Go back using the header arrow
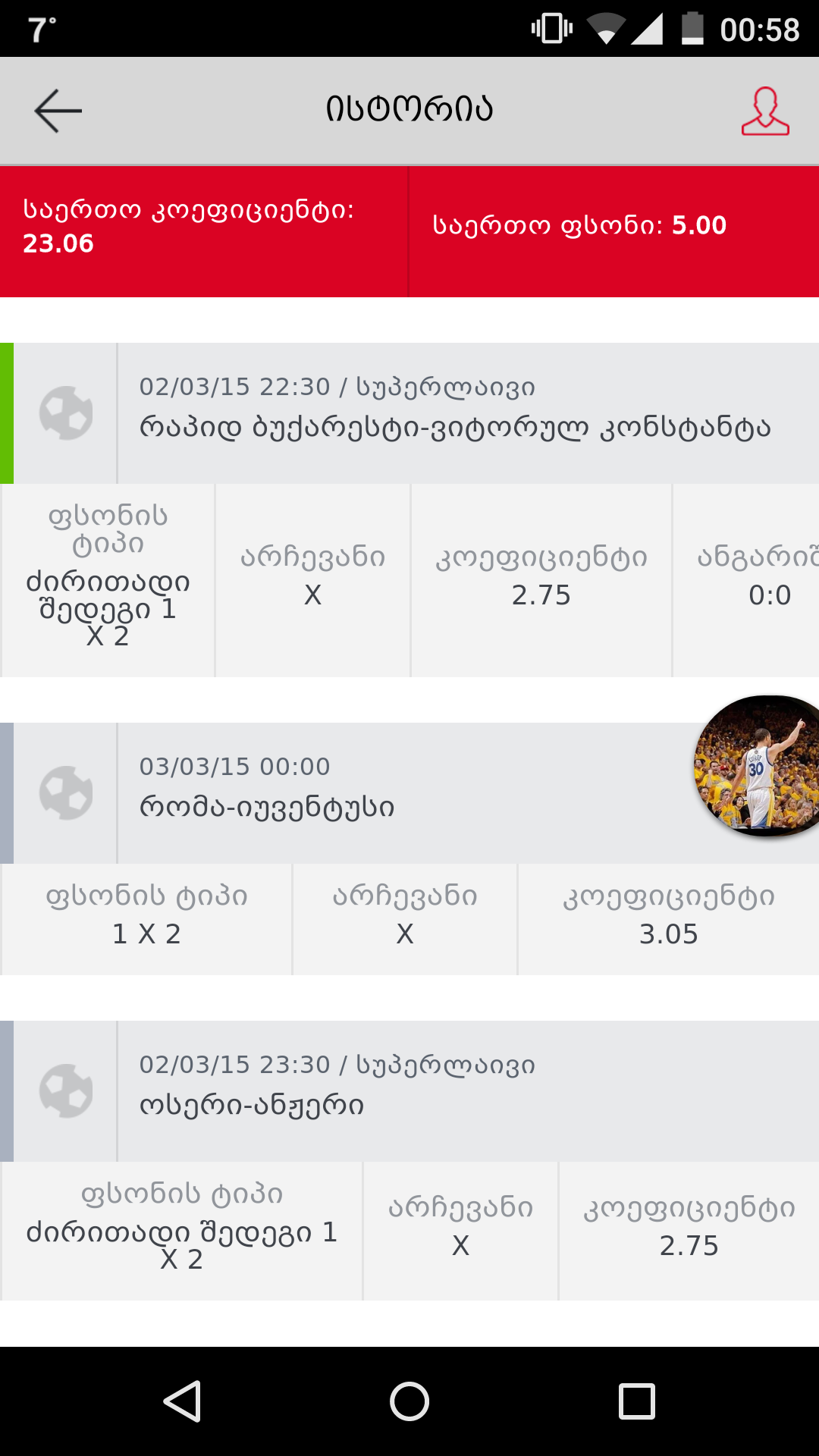Viewport: 819px width, 1456px height. click(x=58, y=111)
